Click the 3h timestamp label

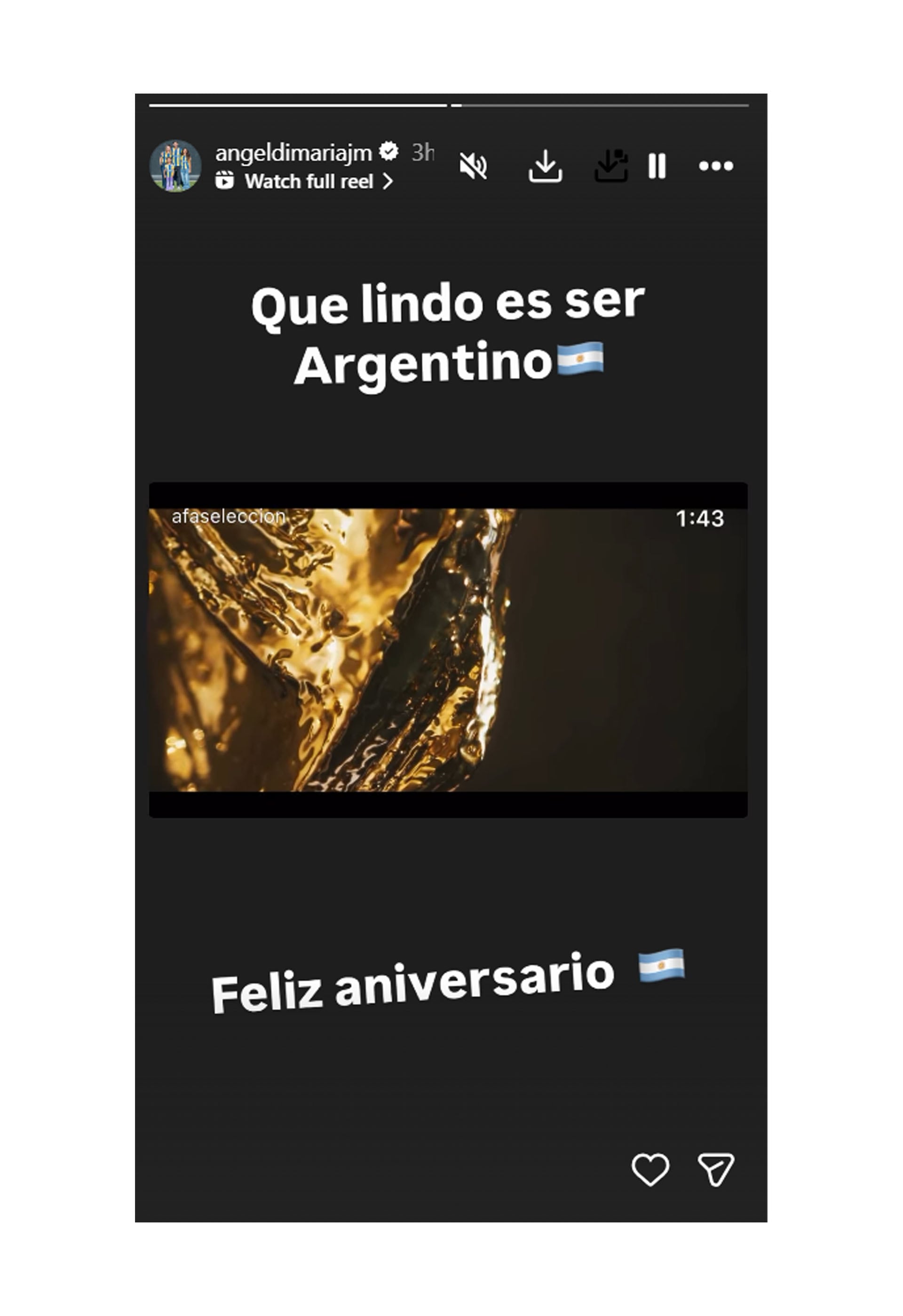(424, 150)
